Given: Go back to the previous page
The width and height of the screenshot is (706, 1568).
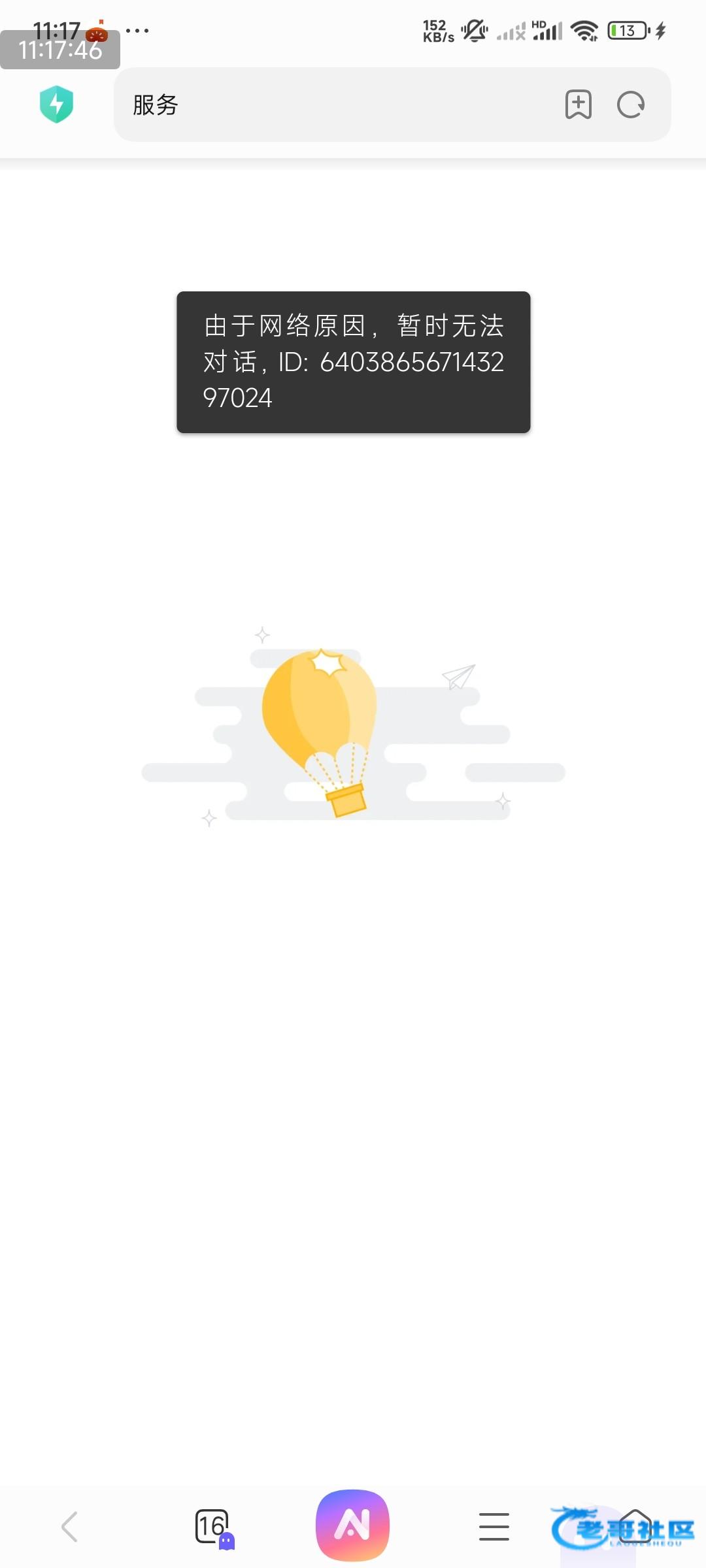Looking at the screenshot, I should [x=70, y=1527].
